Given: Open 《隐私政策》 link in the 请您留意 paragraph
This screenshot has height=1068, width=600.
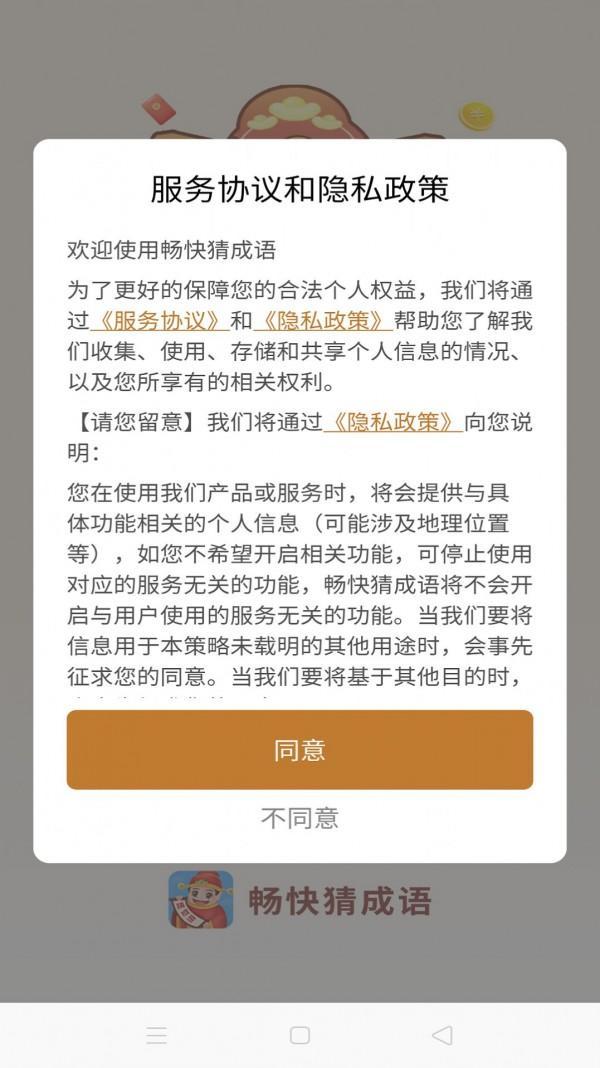Looking at the screenshot, I should [x=393, y=421].
